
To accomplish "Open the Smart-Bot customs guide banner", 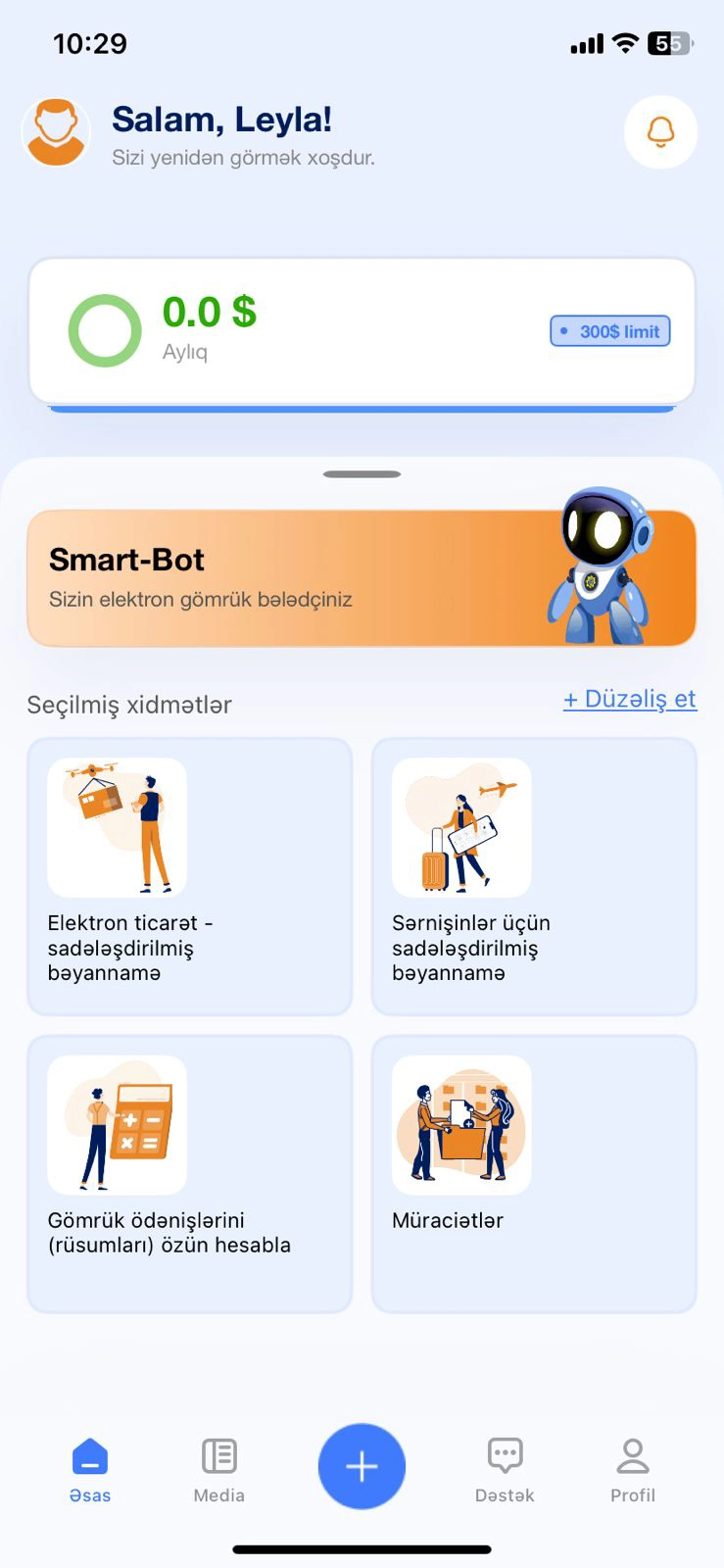I will [x=362, y=578].
